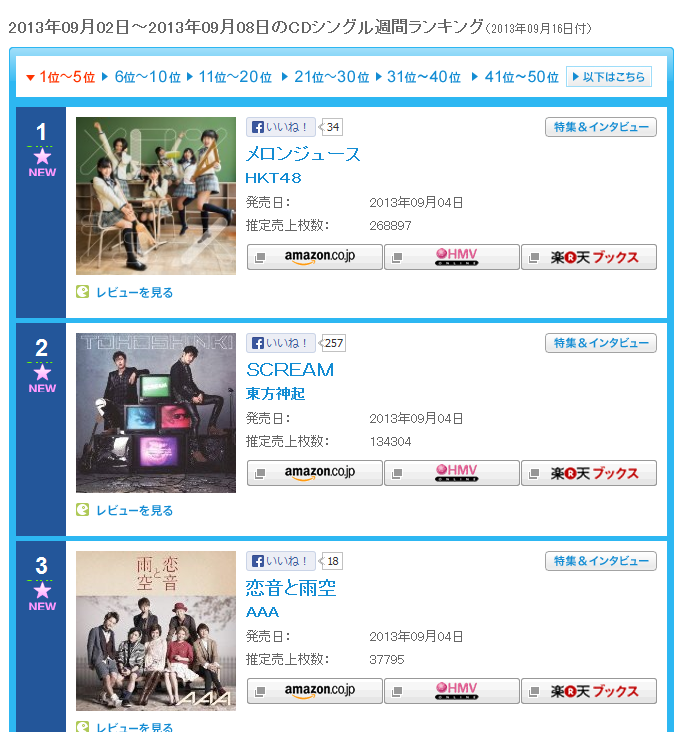Screen dimensions: 679x732
Task: Open the 恋音と雨空 cover image
Action: coord(156,631)
